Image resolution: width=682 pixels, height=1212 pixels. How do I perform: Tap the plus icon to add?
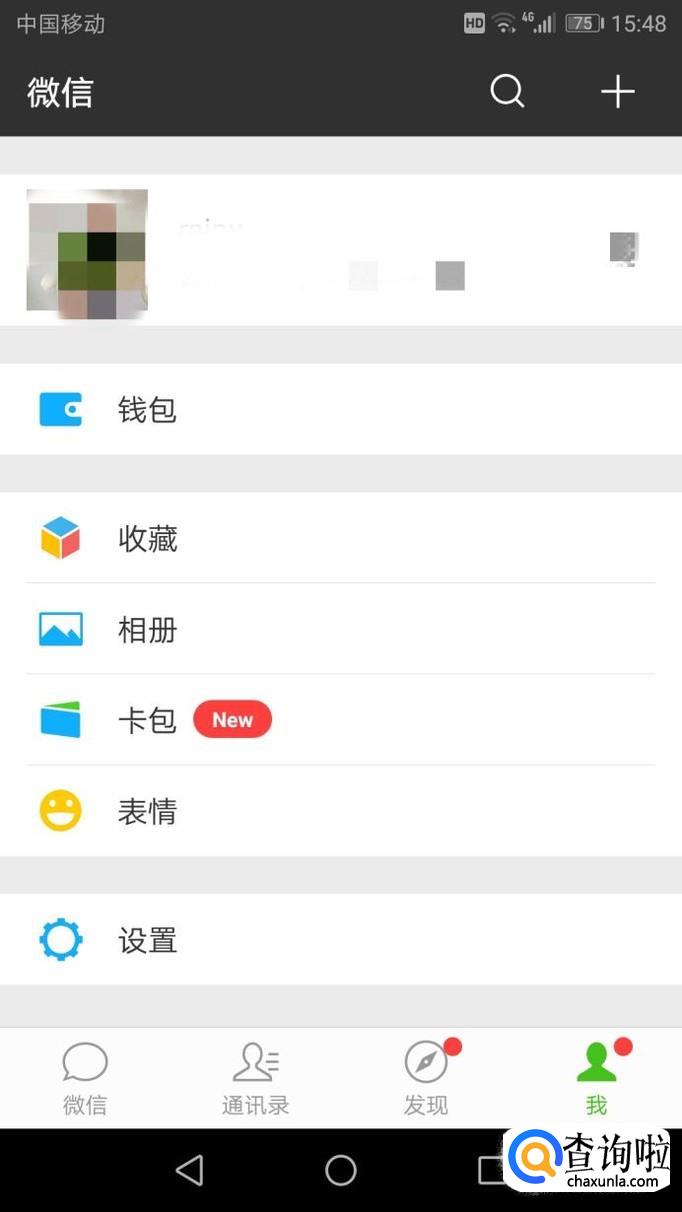click(x=617, y=92)
